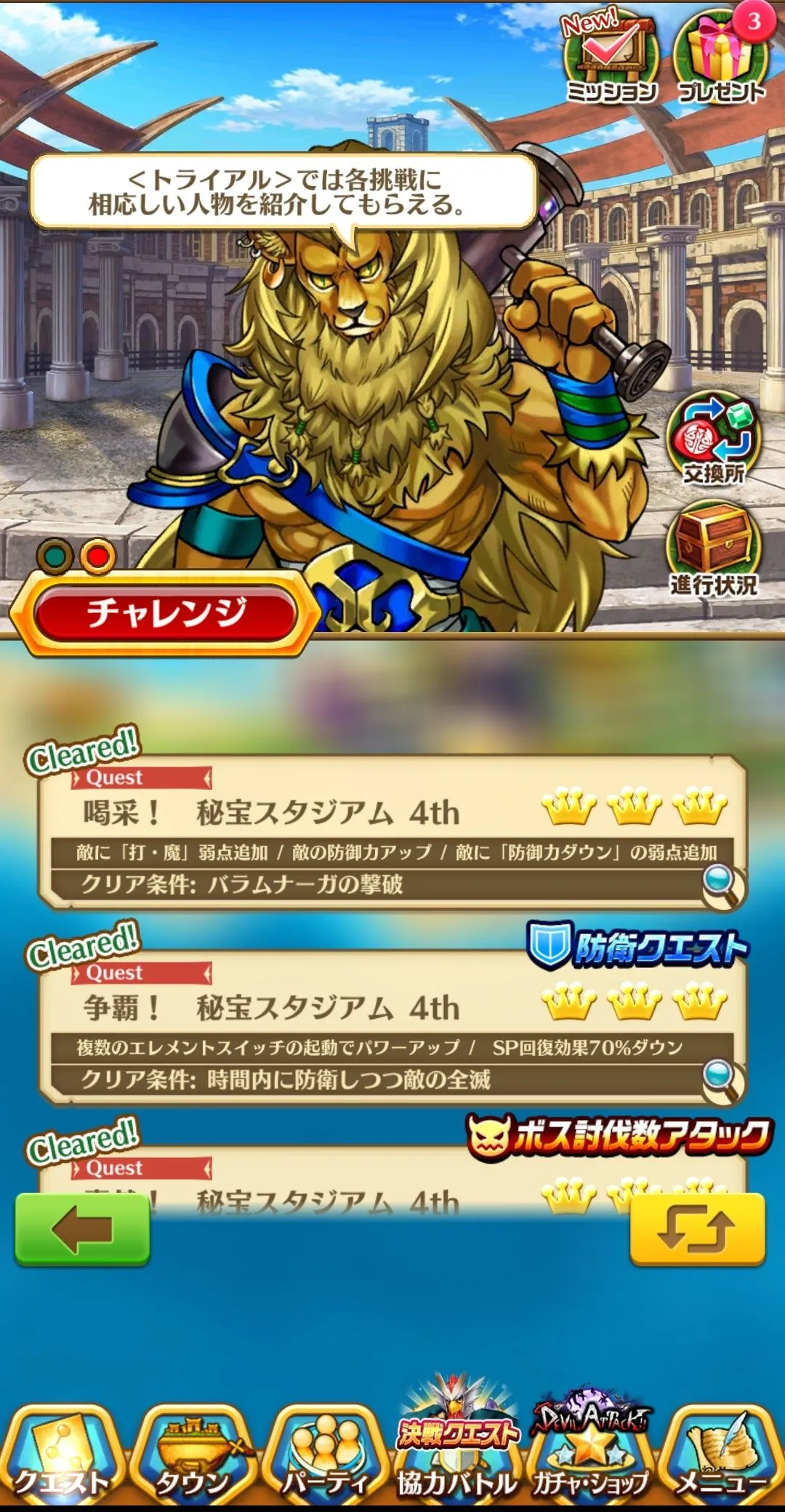Tap the red チャレンジ button
785x1512 pixels.
[166, 612]
